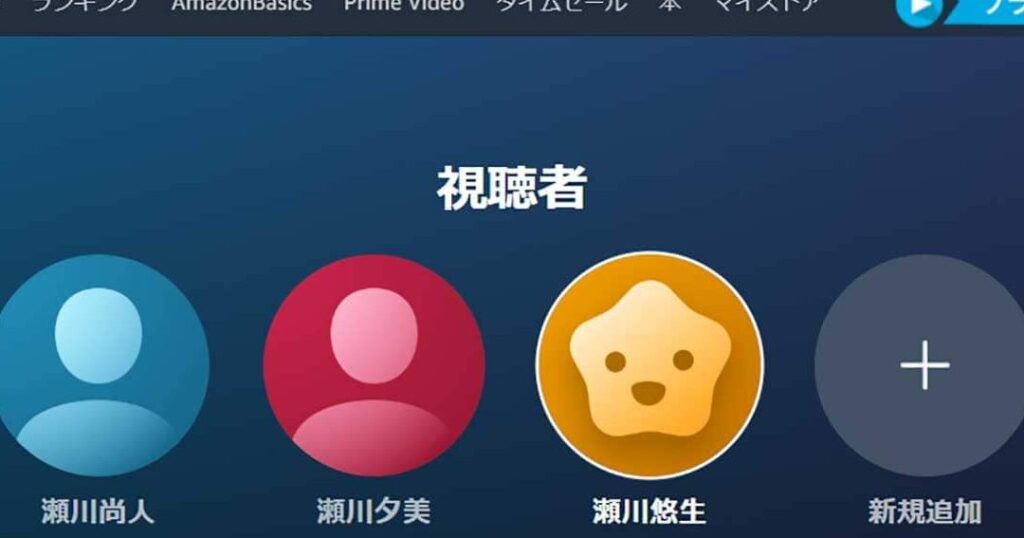This screenshot has width=1024, height=538.
Task: Switch to the 瀬川悠生 profile
Action: point(650,366)
